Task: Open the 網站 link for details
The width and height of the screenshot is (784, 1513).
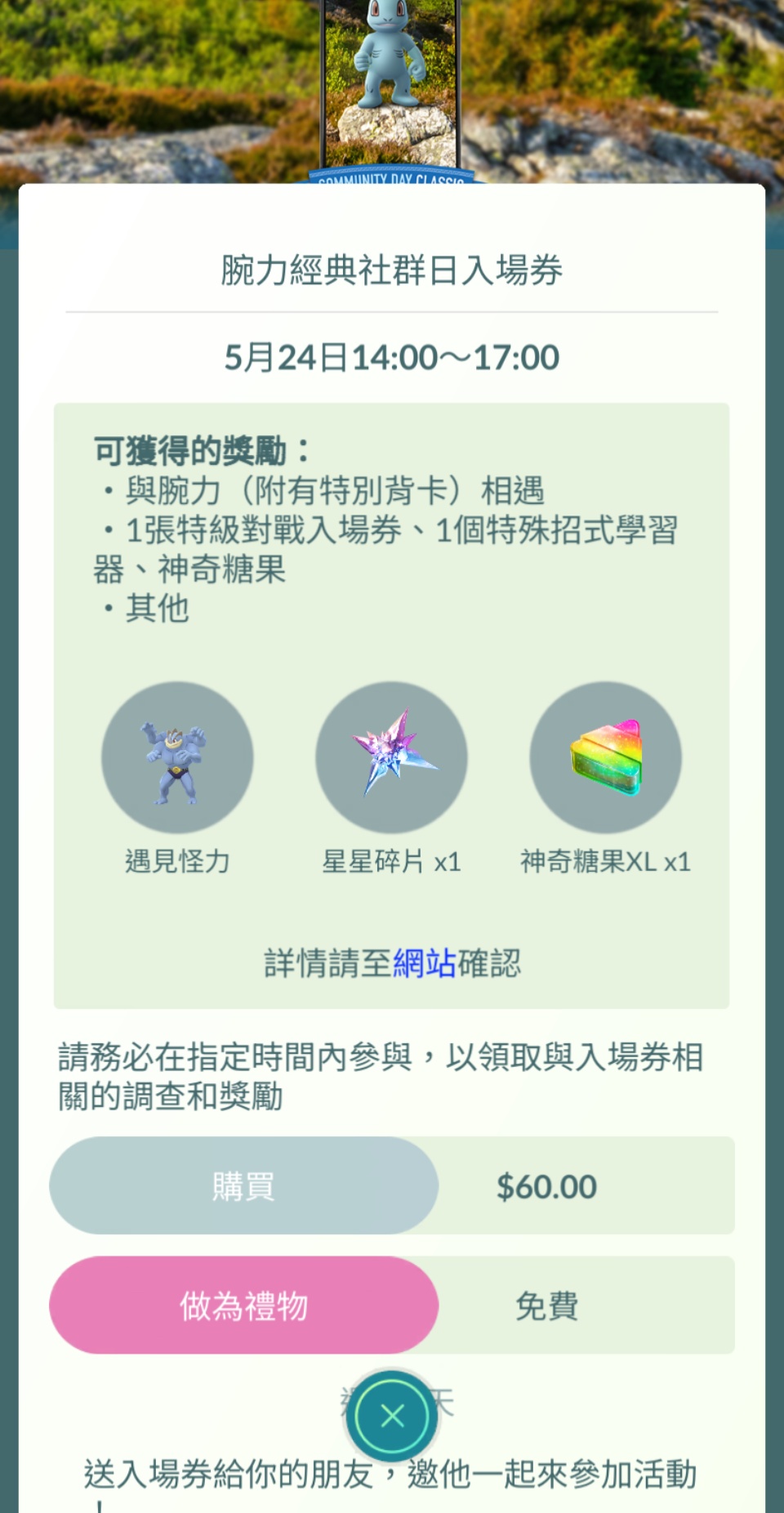Action: [x=424, y=964]
